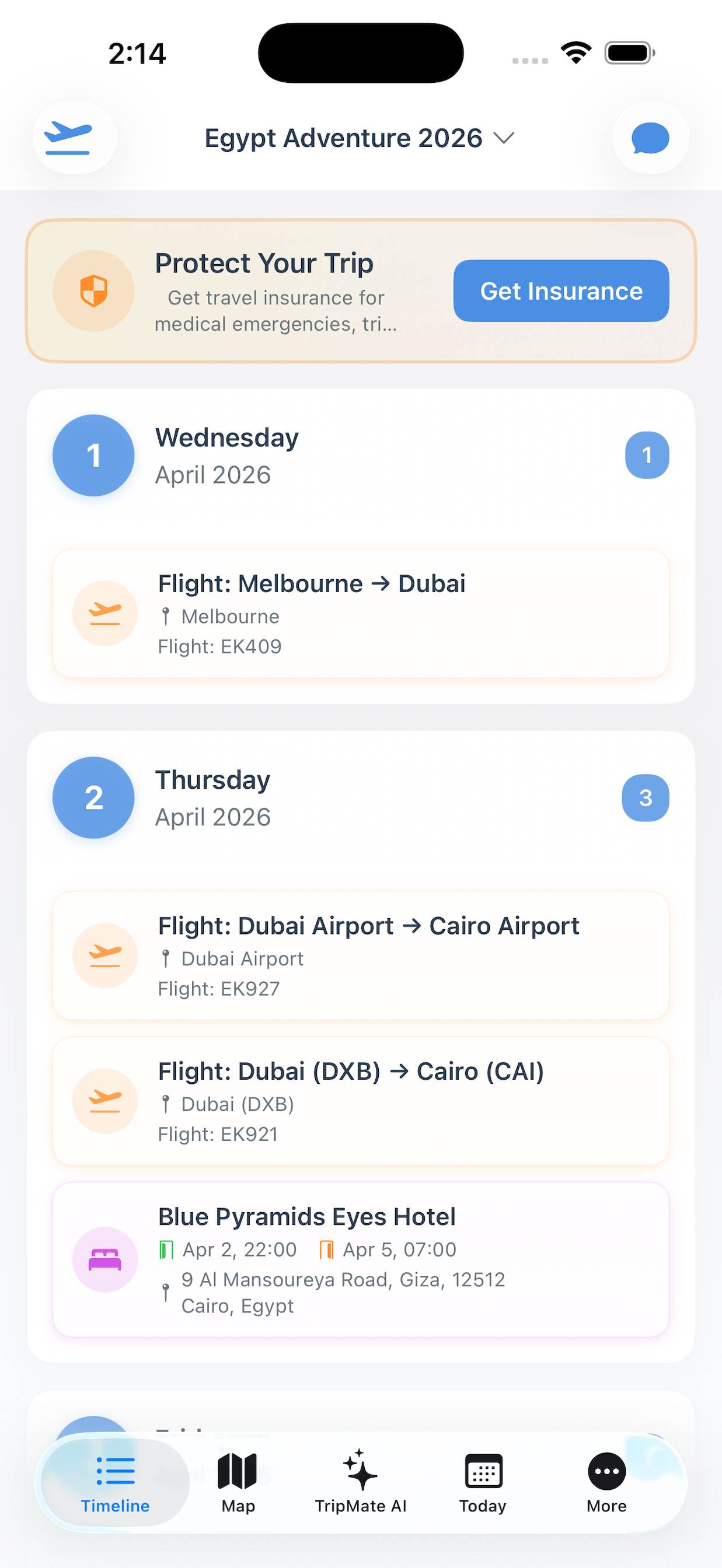
Task: Tap the event count badge on Thursday
Action: (645, 797)
